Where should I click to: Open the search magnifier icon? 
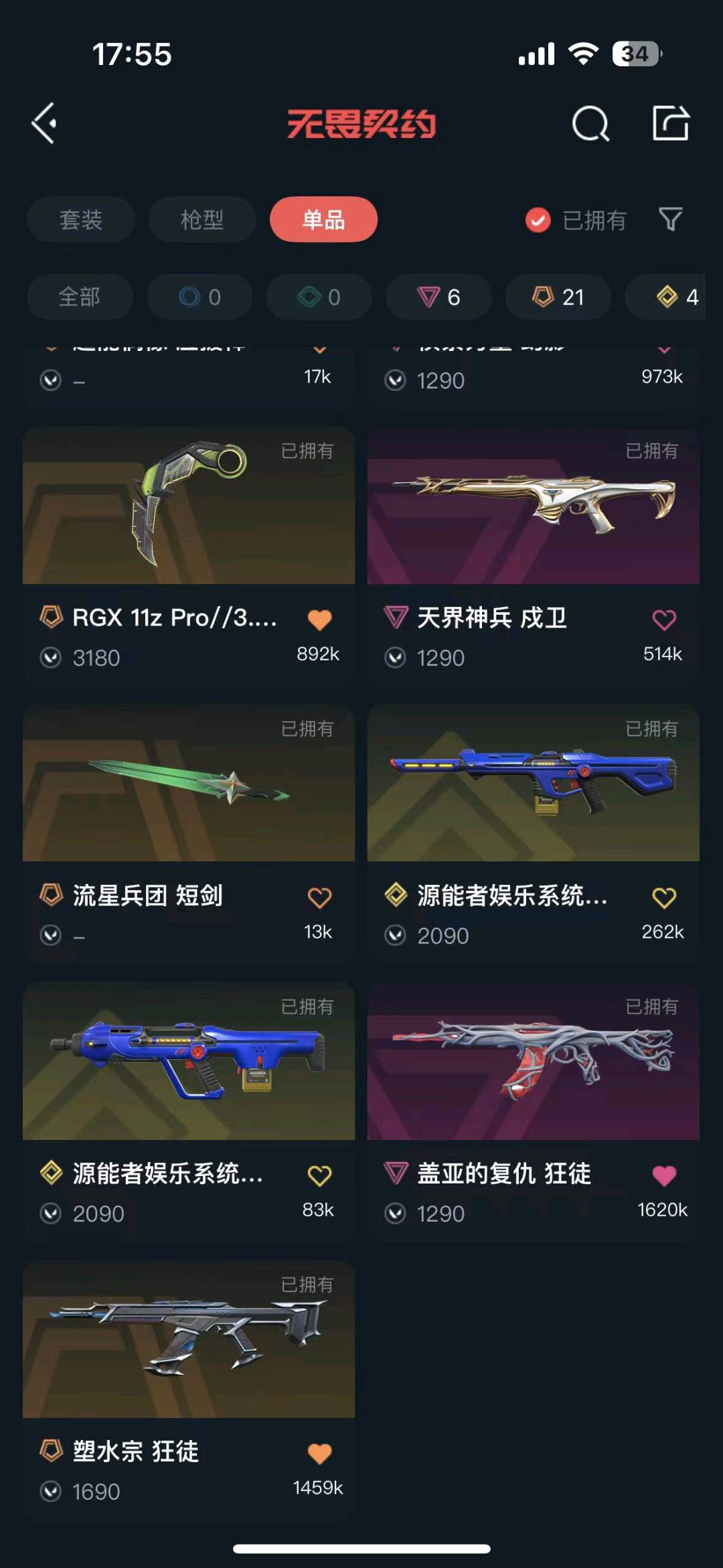(590, 123)
